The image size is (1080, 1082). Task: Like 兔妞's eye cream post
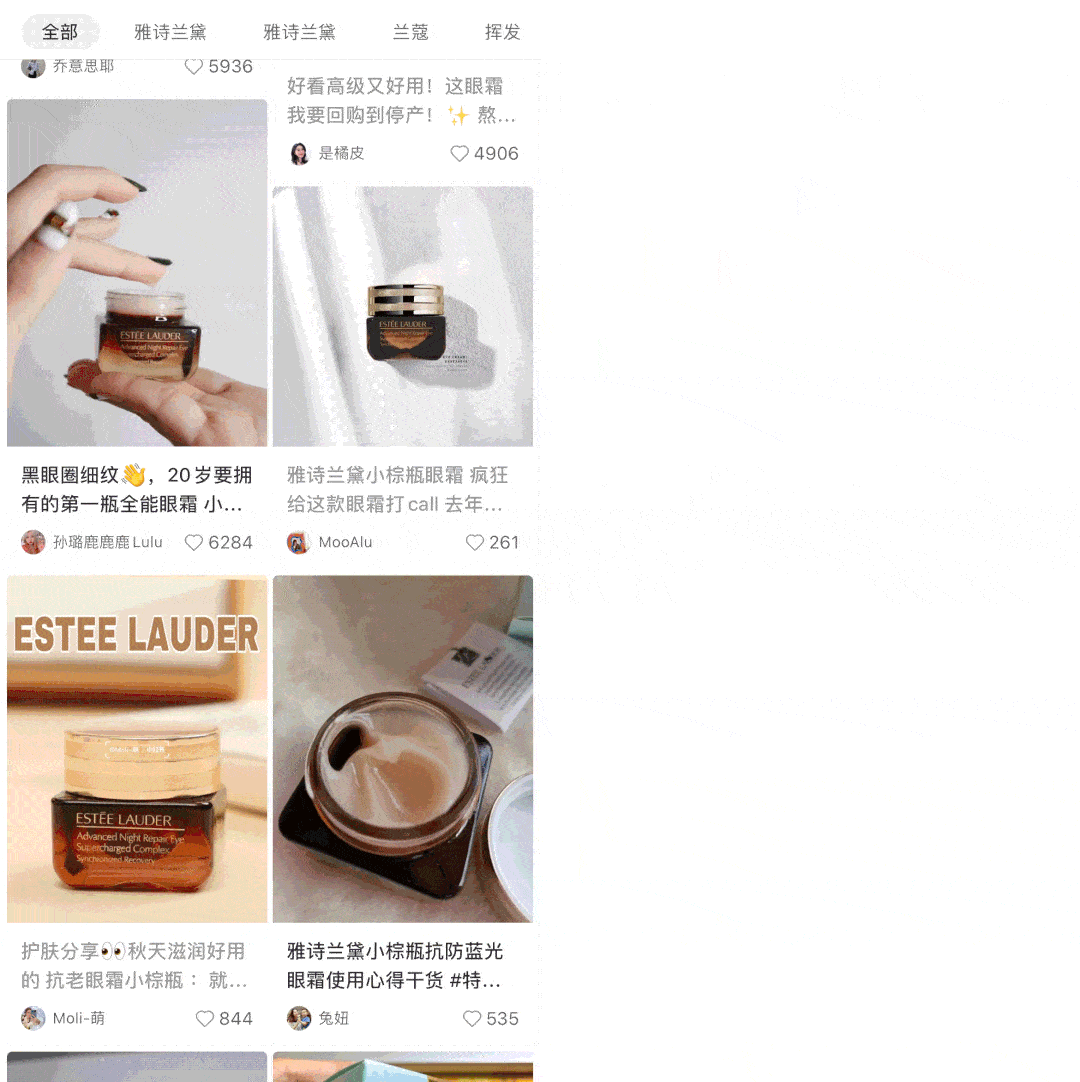473,1018
